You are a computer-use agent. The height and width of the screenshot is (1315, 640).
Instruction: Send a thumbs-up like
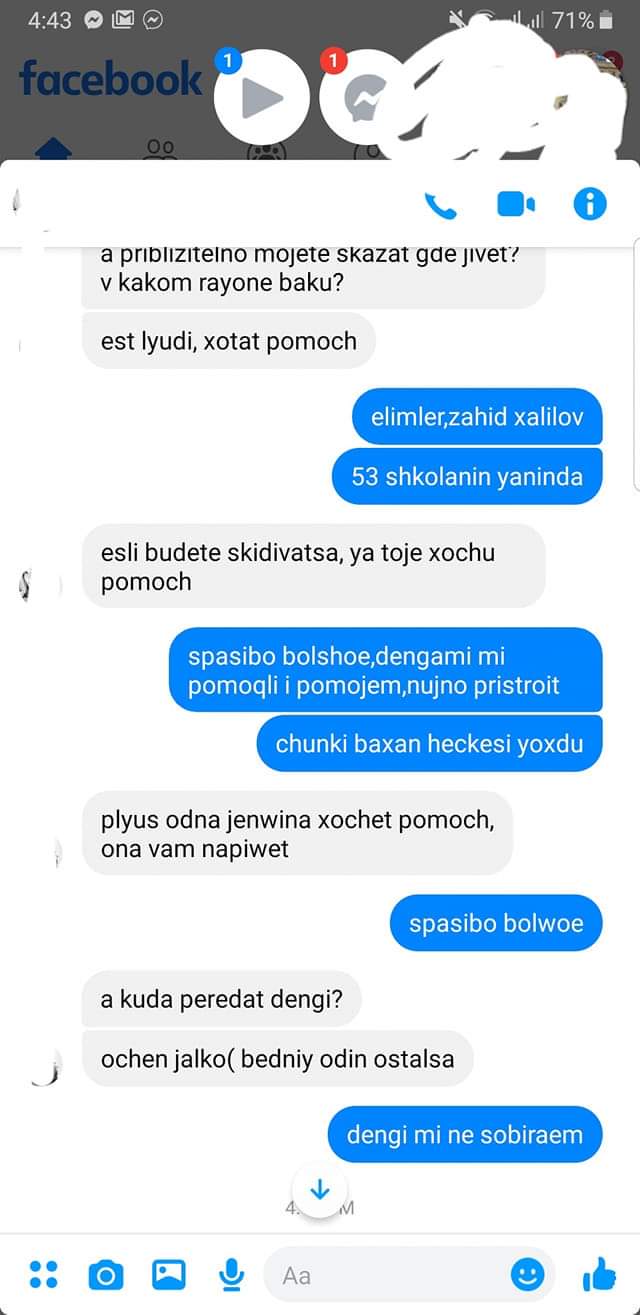(599, 1274)
